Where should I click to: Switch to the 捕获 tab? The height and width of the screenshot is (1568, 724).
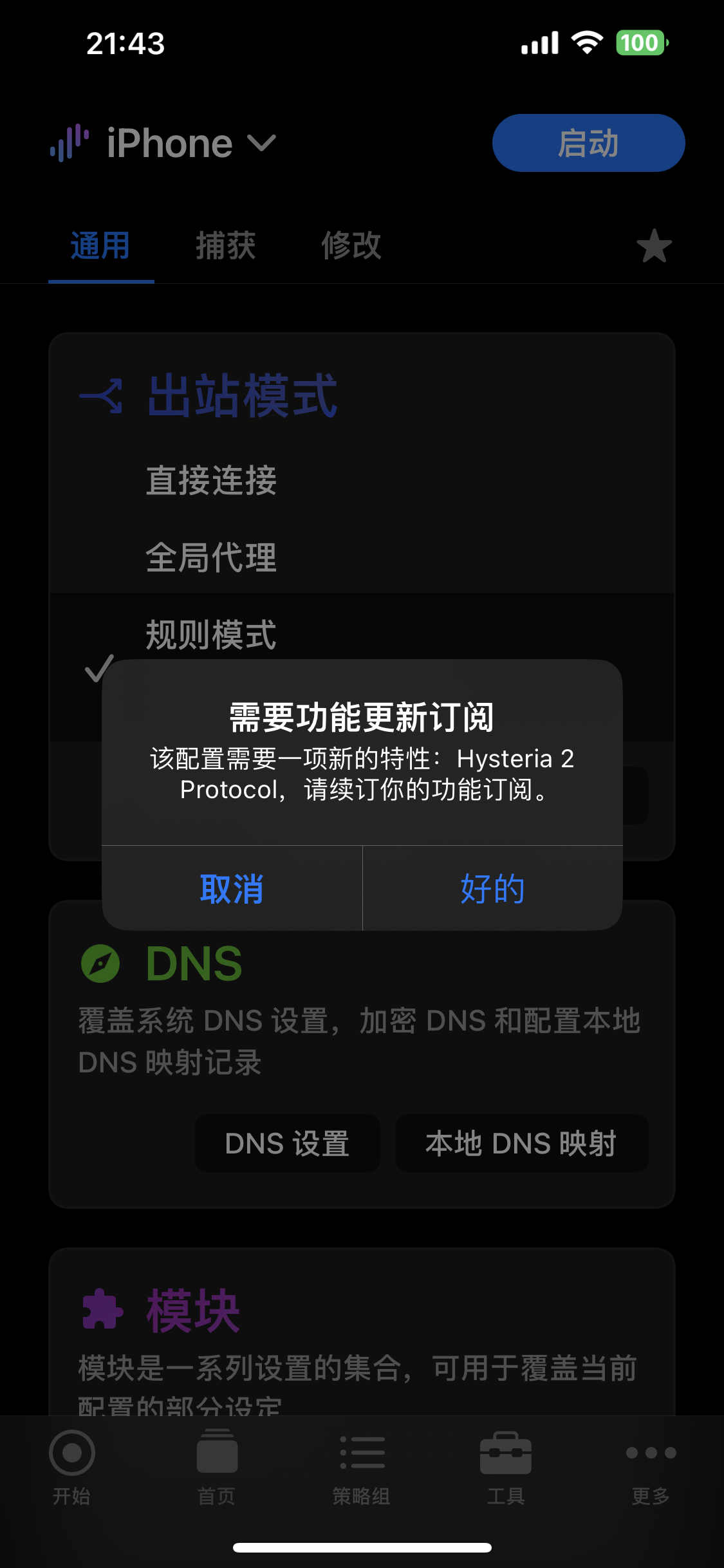[x=225, y=246]
